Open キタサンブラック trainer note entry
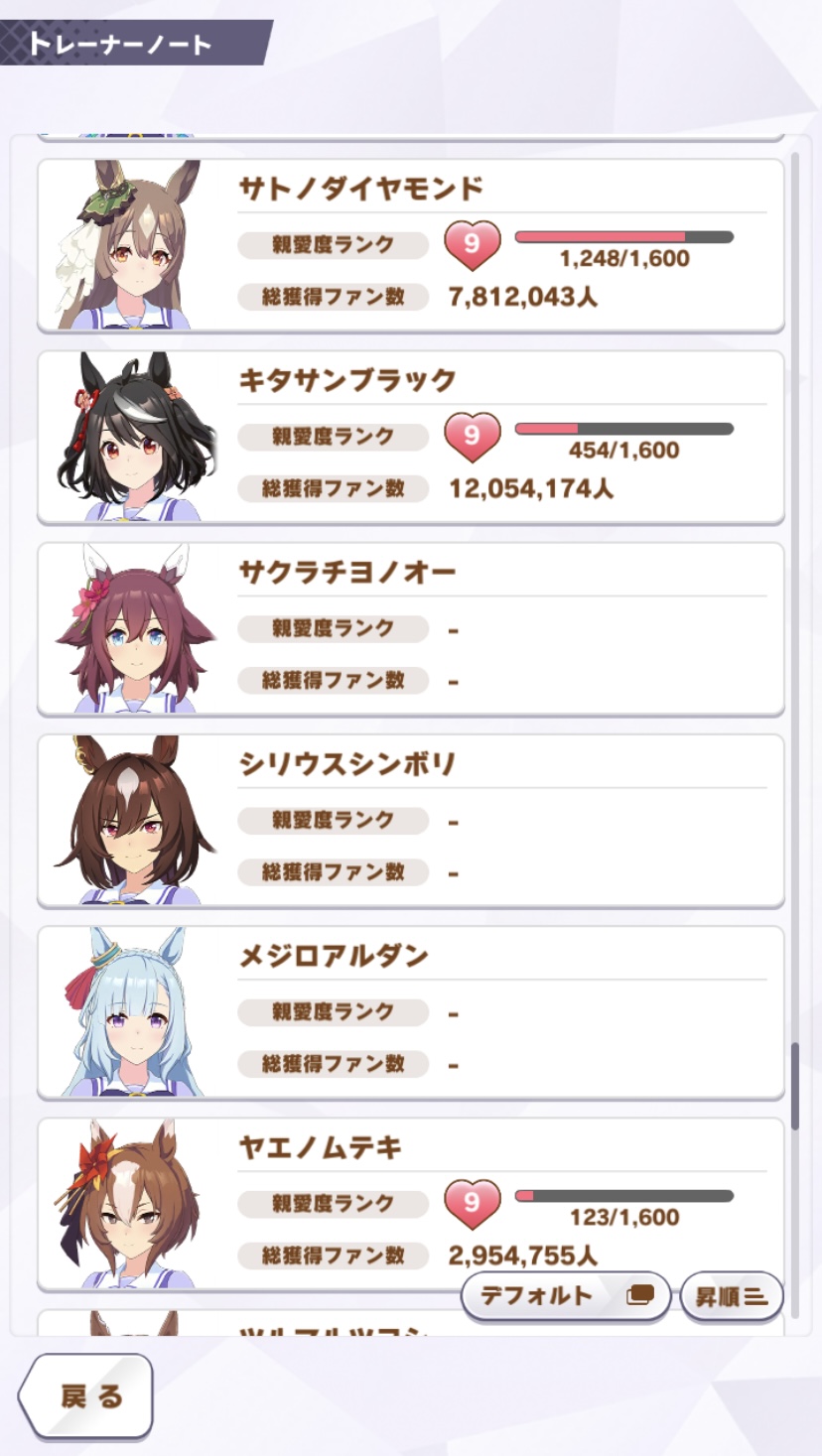 pyautogui.click(x=410, y=437)
